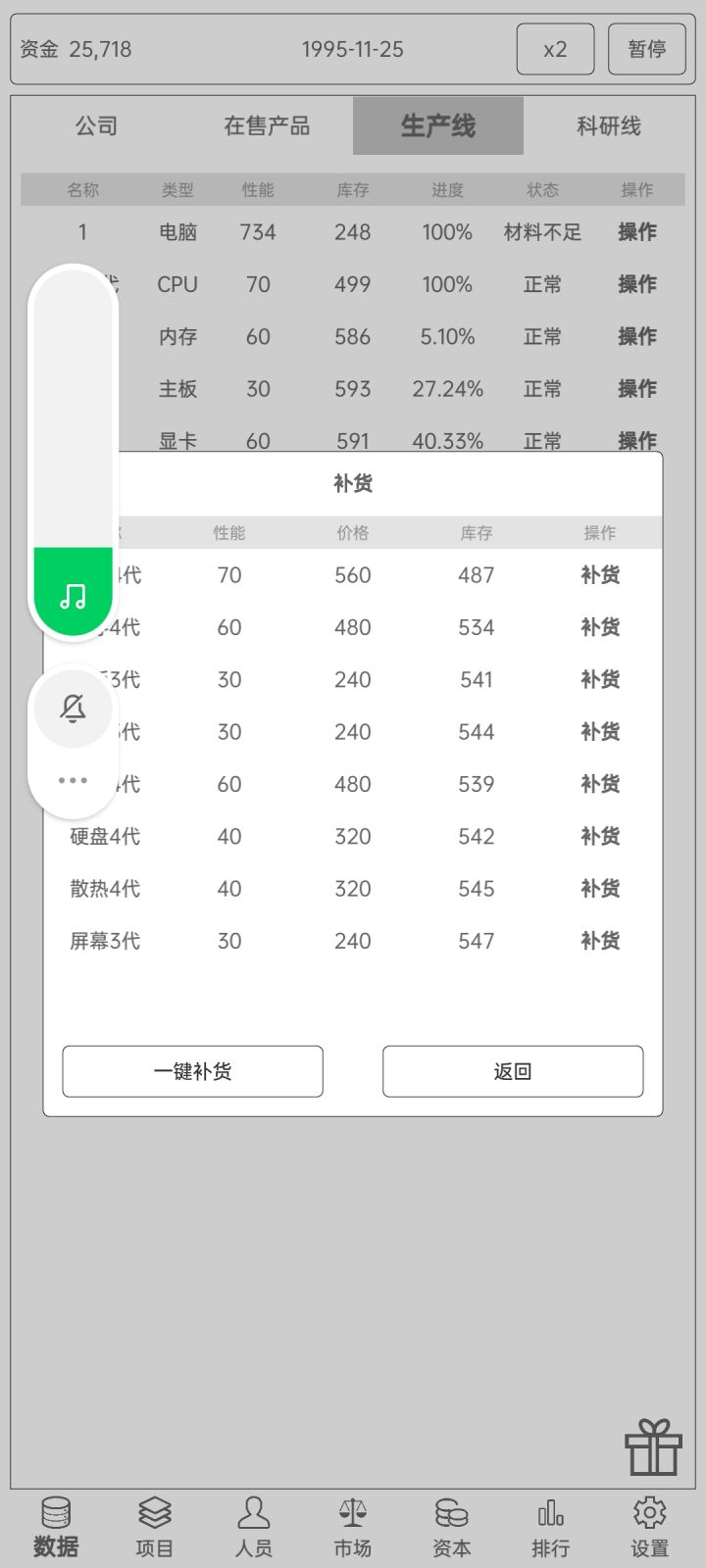Check 资本 with the coins icon
The image size is (706, 1568).
coord(451,1514)
